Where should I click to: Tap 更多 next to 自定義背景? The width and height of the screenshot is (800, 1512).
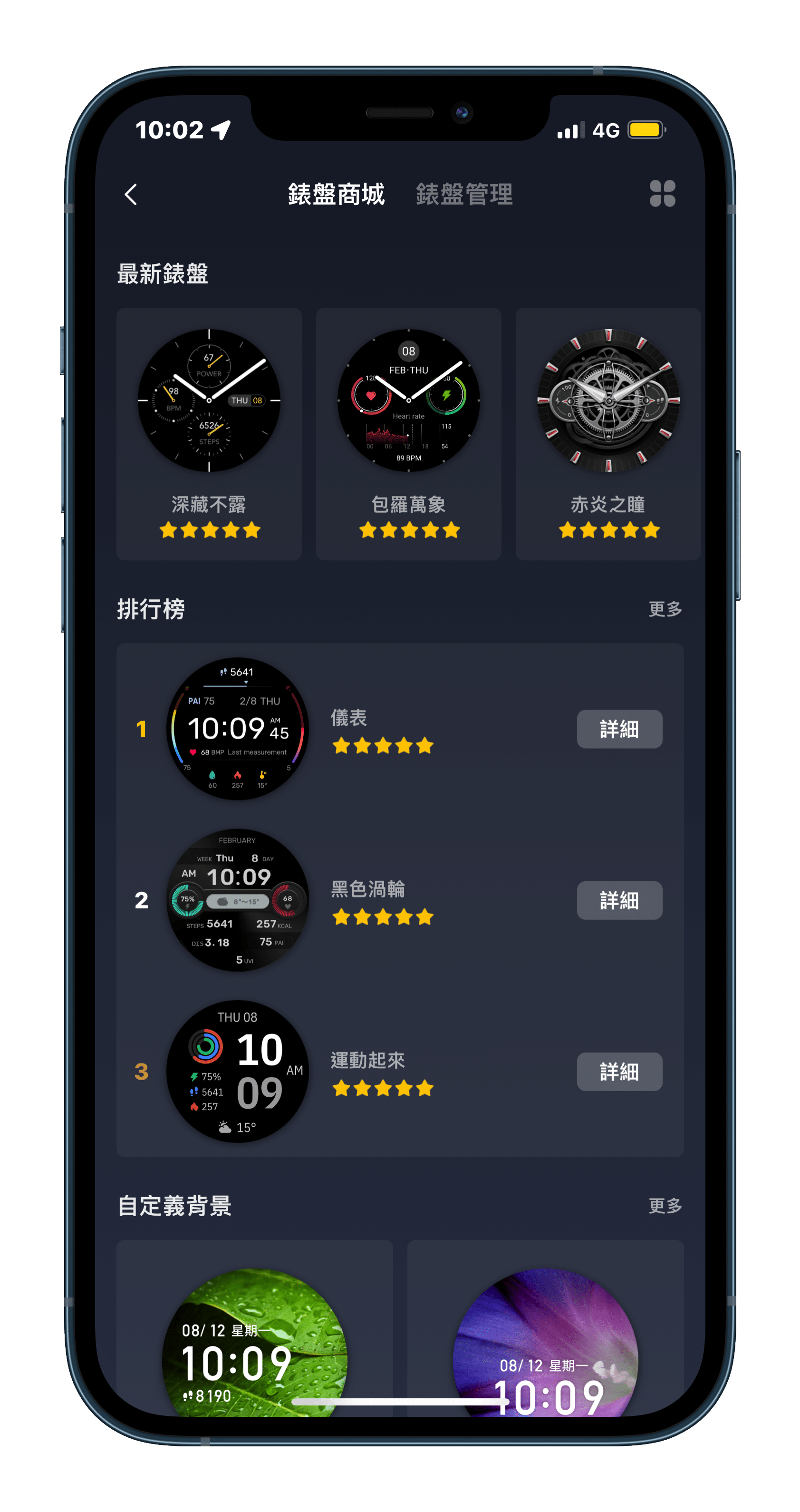(x=665, y=1206)
